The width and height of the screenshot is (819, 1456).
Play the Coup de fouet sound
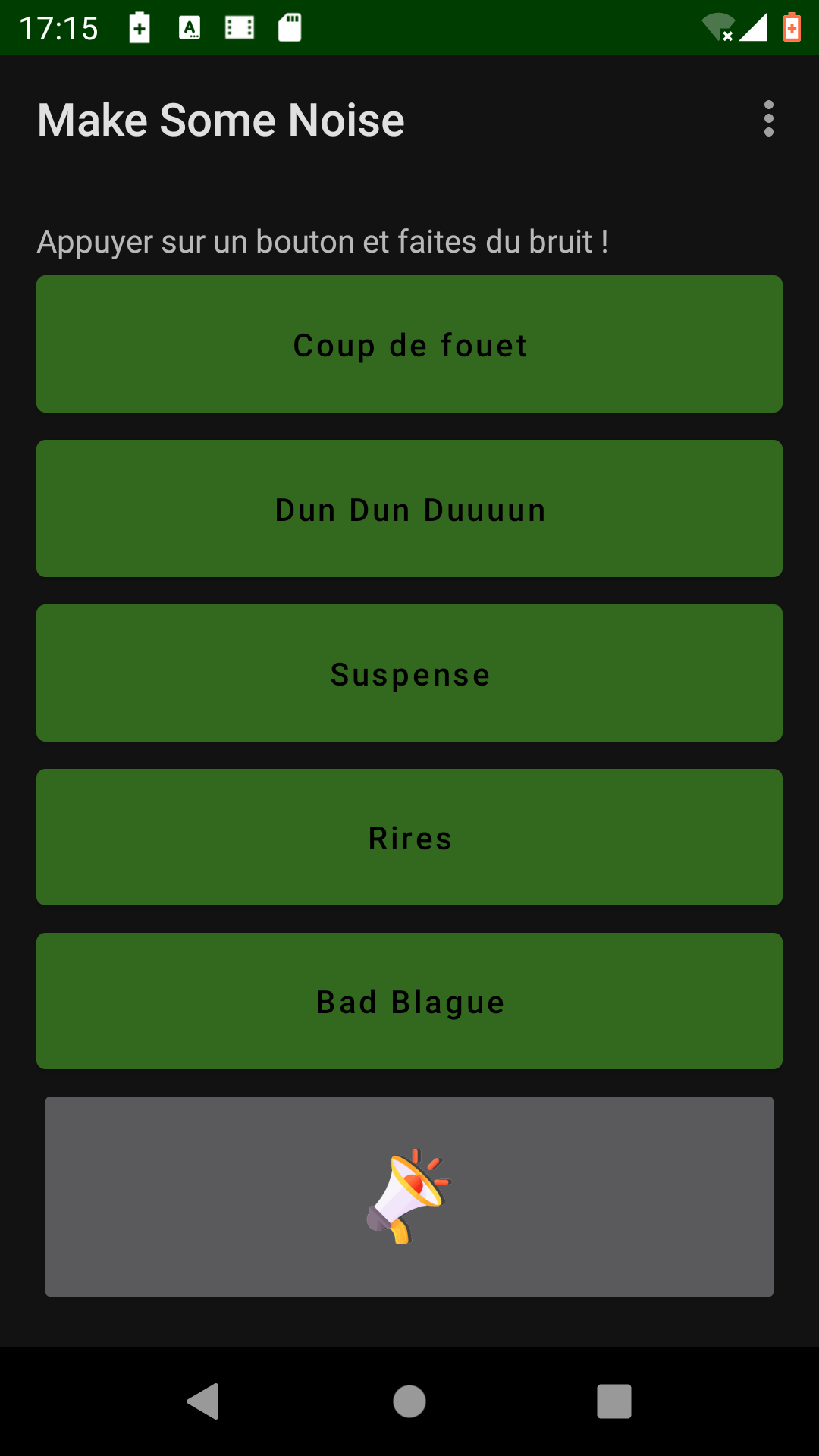point(409,344)
